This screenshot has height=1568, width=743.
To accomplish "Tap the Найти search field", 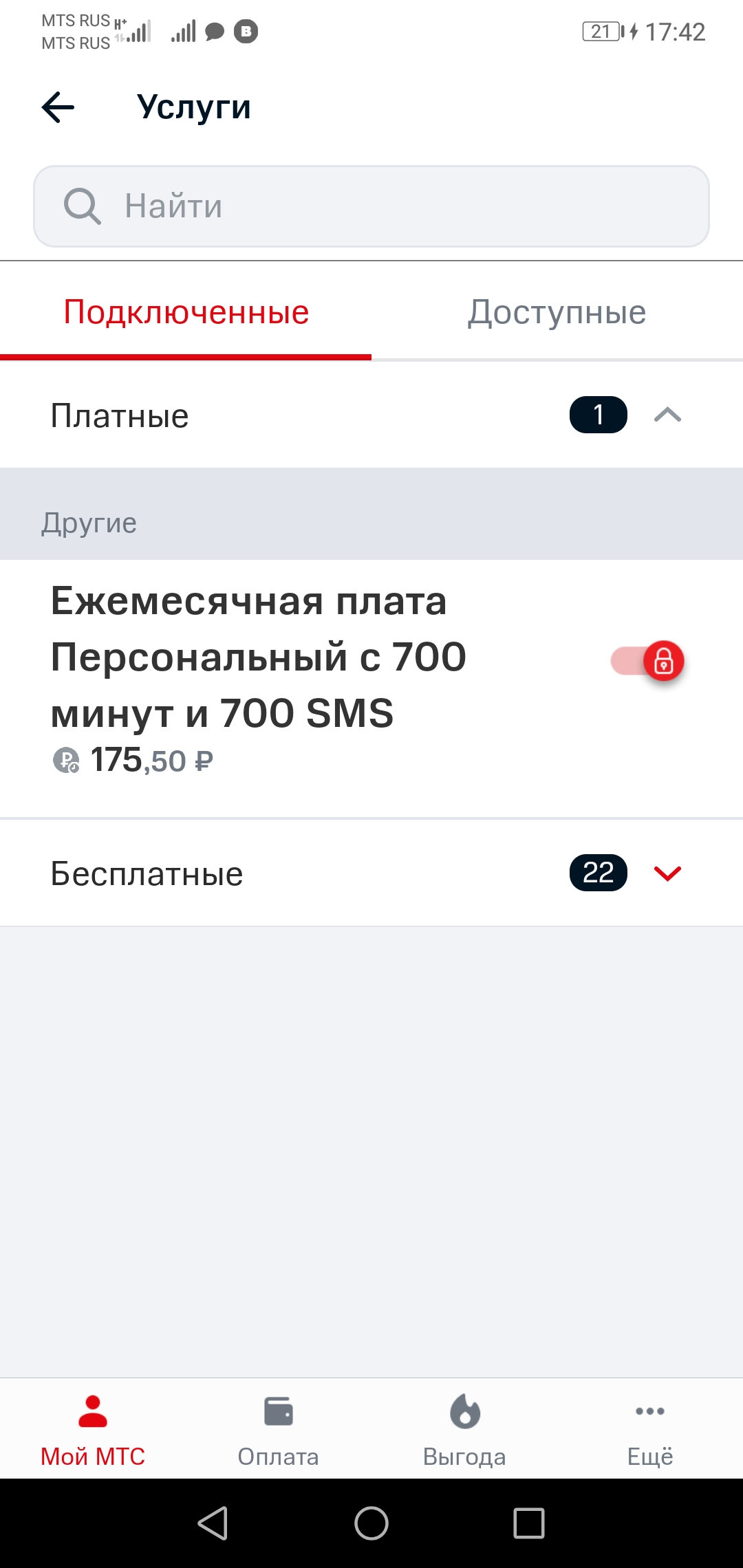I will (x=371, y=206).
